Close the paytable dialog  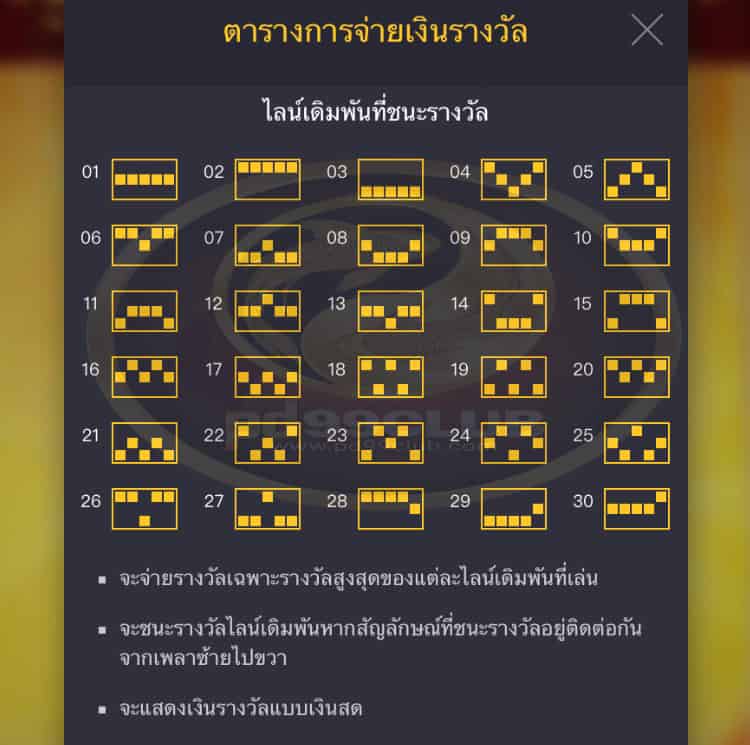point(647,31)
